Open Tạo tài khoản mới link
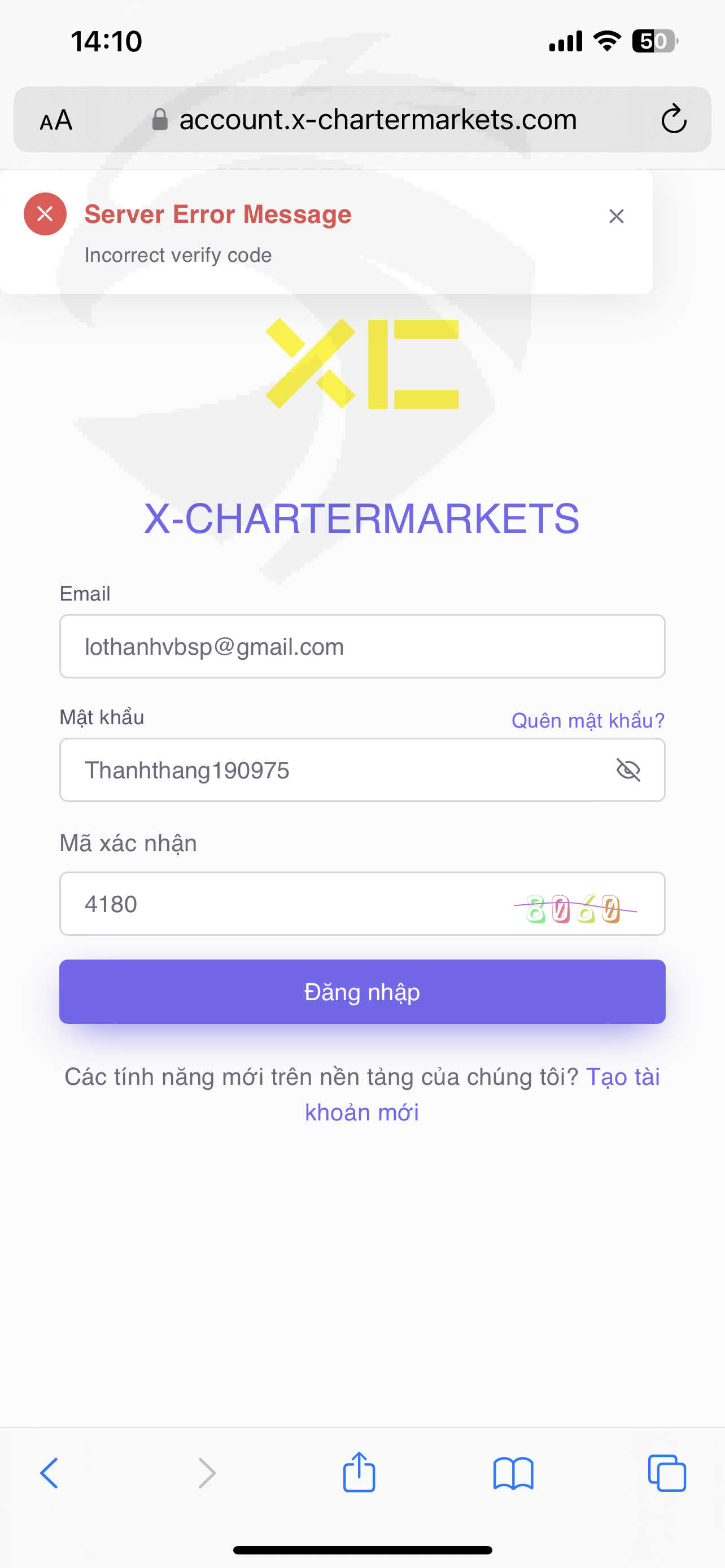725x1568 pixels. (482, 1094)
